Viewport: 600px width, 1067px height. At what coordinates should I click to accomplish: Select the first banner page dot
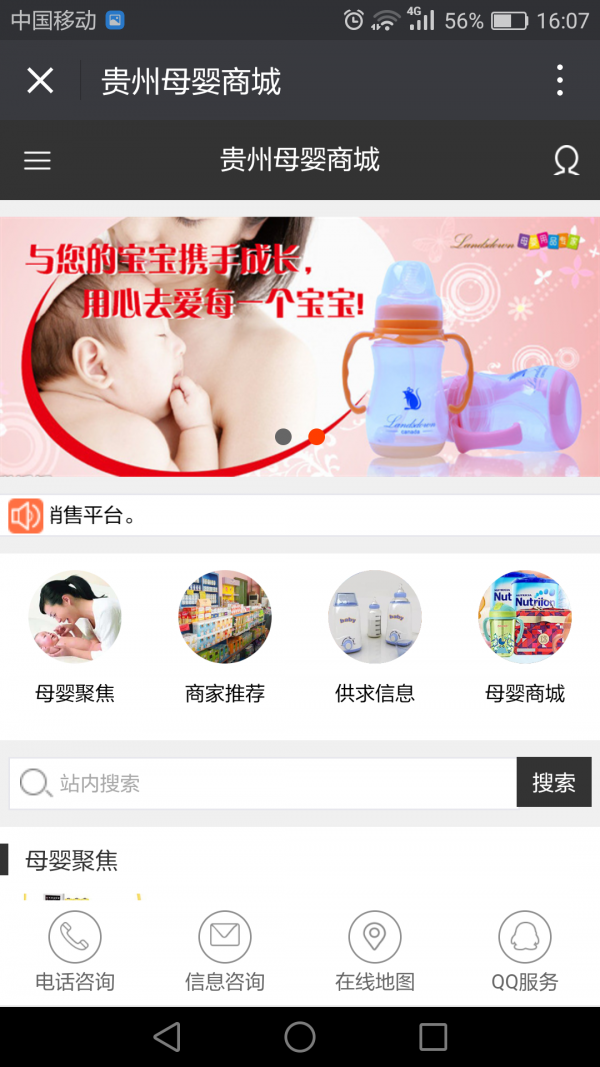coord(283,436)
